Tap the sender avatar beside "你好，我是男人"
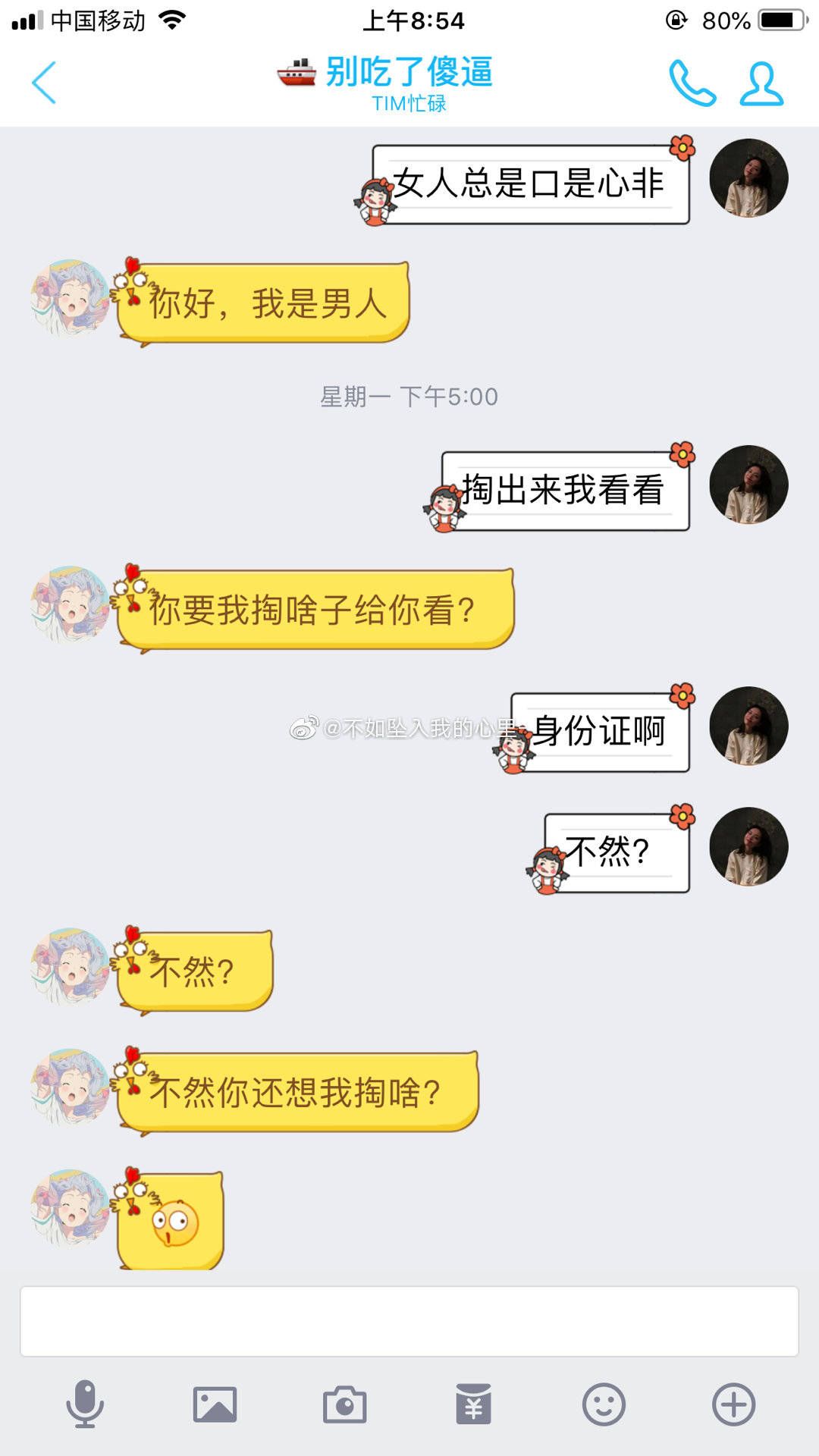819x1456 pixels. click(70, 298)
